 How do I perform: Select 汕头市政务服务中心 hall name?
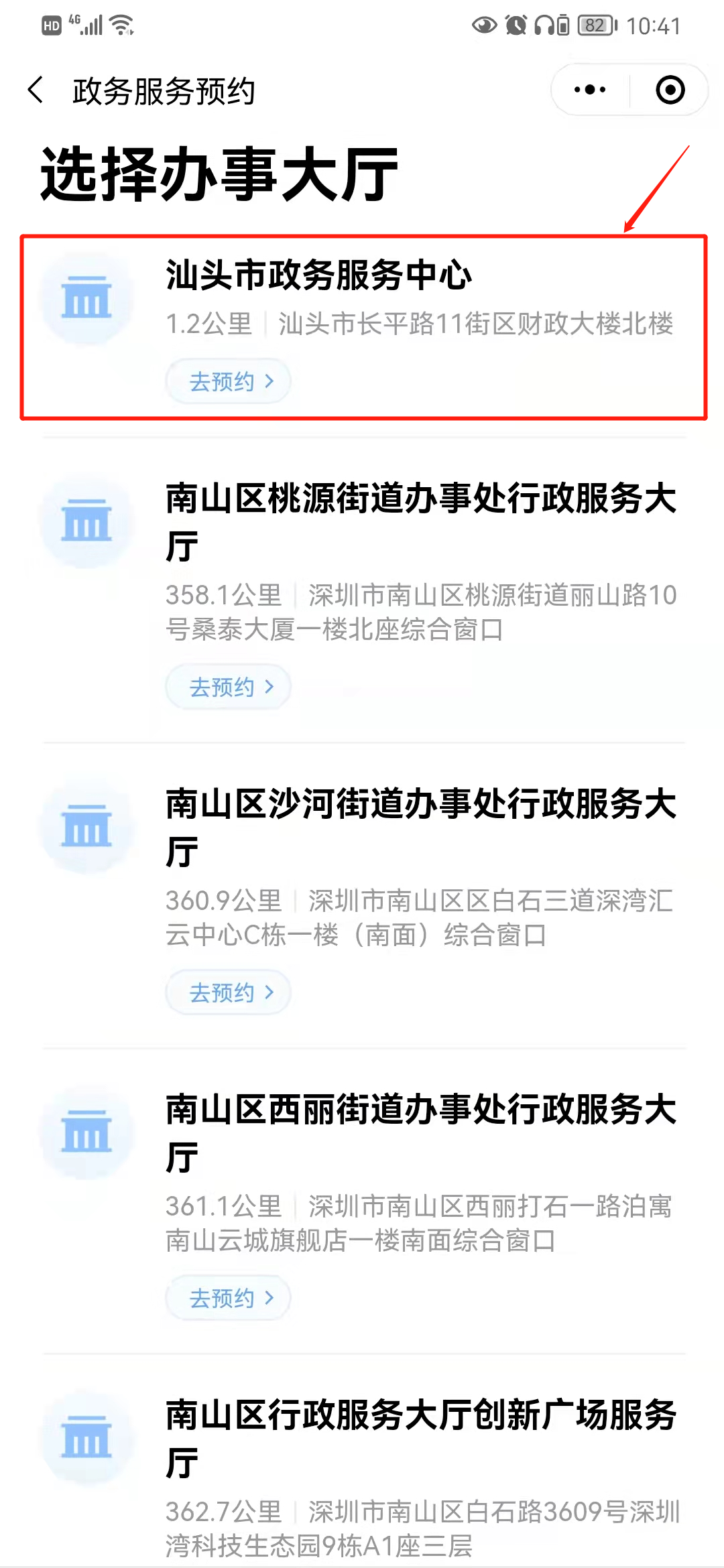coord(319,275)
